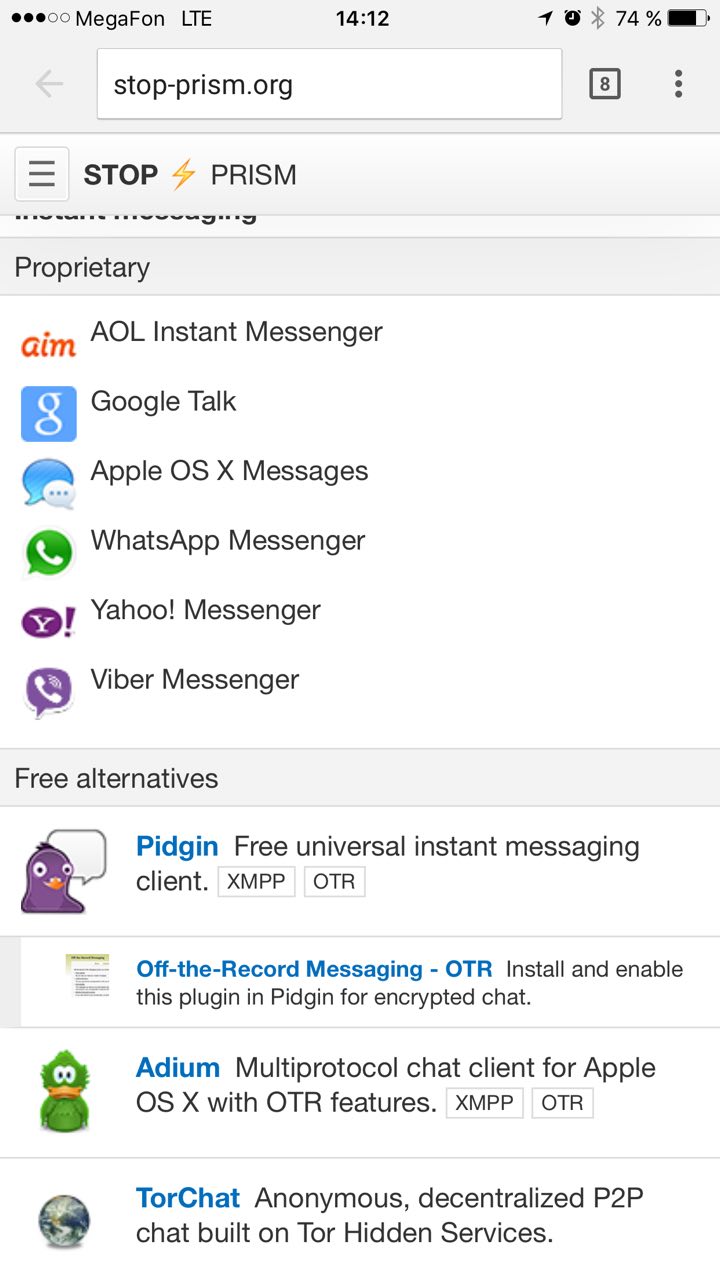Tap the OTR tag next to Pidgin
This screenshot has height=1280, width=720.
click(x=334, y=882)
